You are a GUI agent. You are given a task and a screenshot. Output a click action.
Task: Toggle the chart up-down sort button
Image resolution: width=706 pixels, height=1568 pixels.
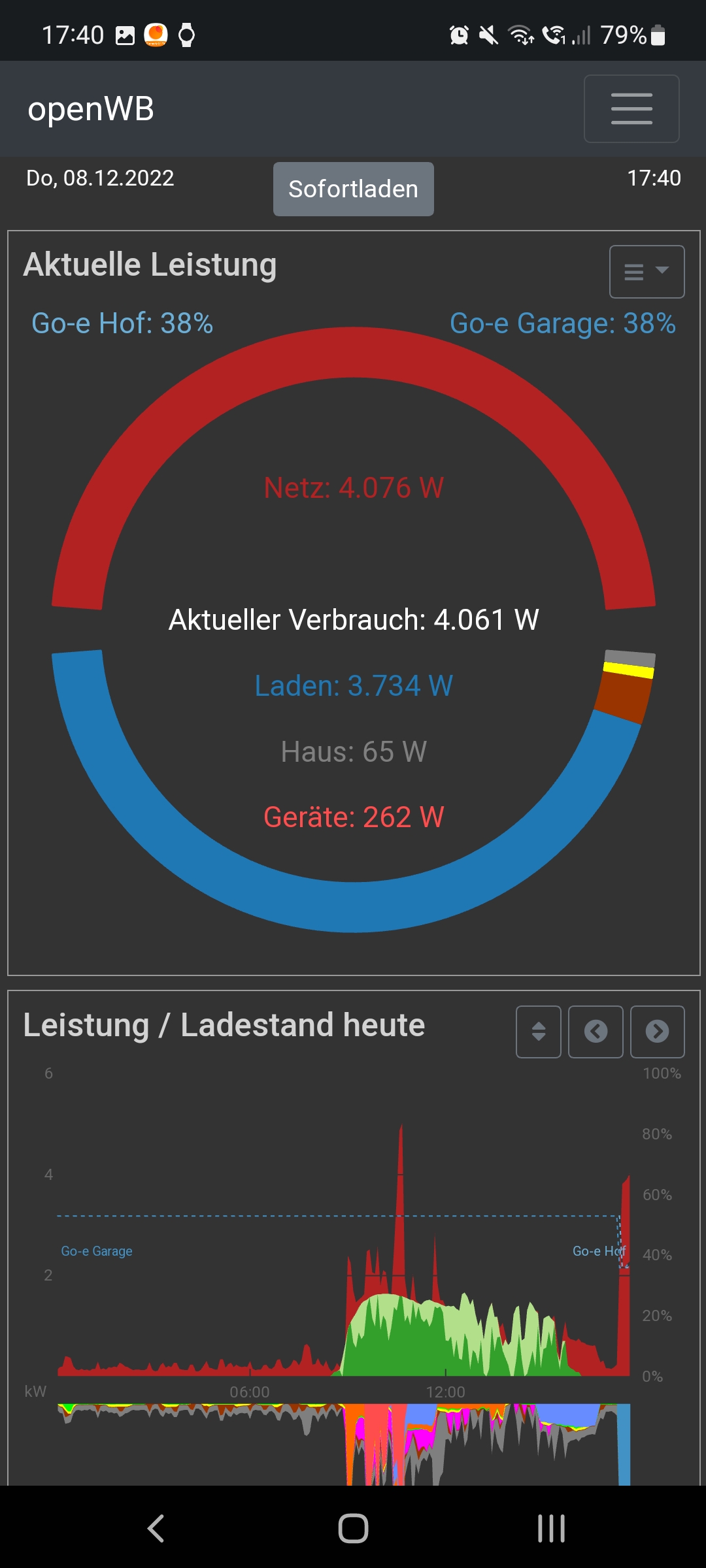tap(538, 1032)
